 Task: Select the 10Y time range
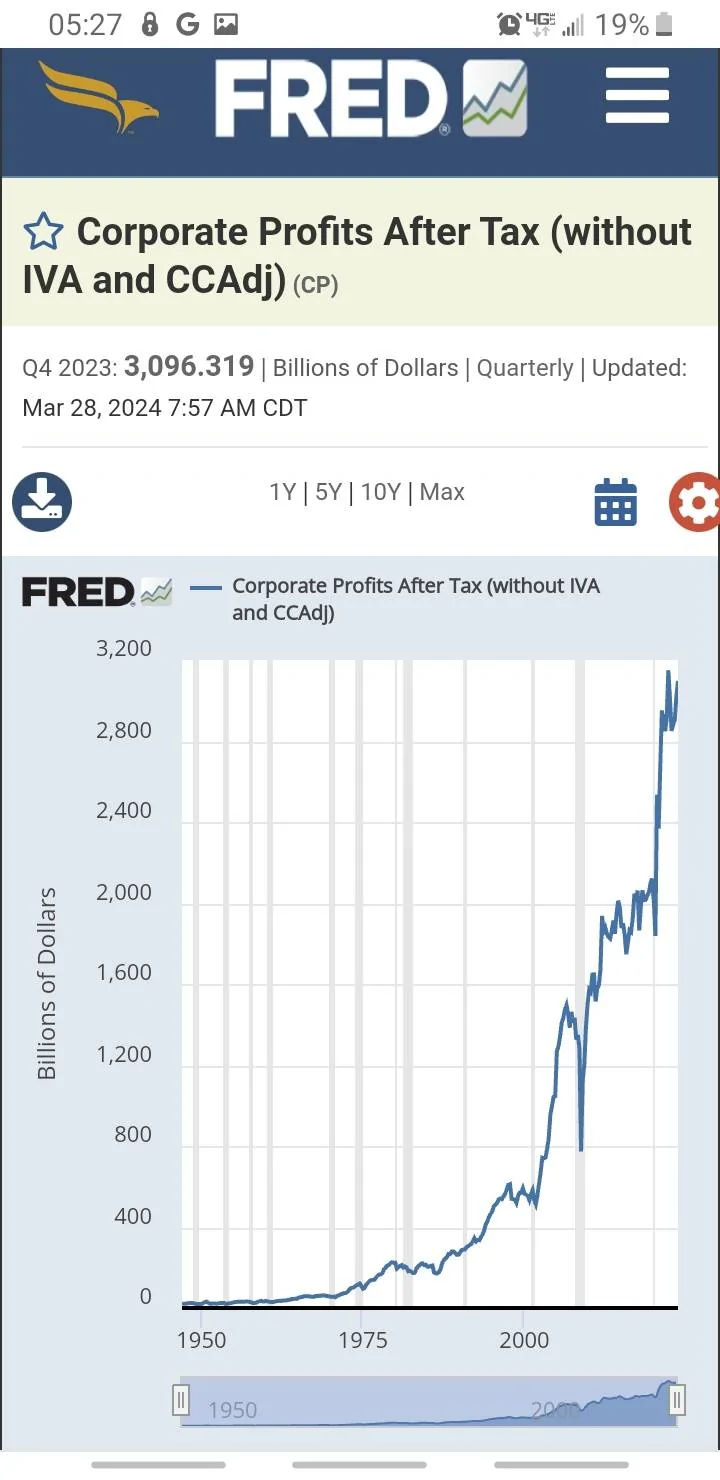381,492
